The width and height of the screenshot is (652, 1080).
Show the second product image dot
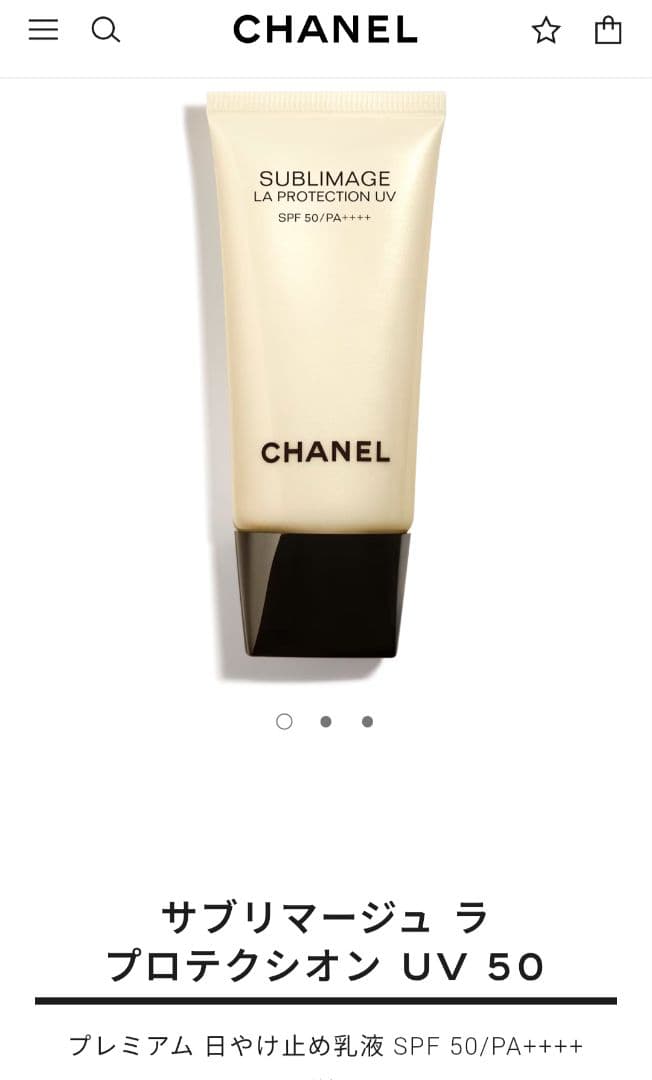[x=326, y=721]
